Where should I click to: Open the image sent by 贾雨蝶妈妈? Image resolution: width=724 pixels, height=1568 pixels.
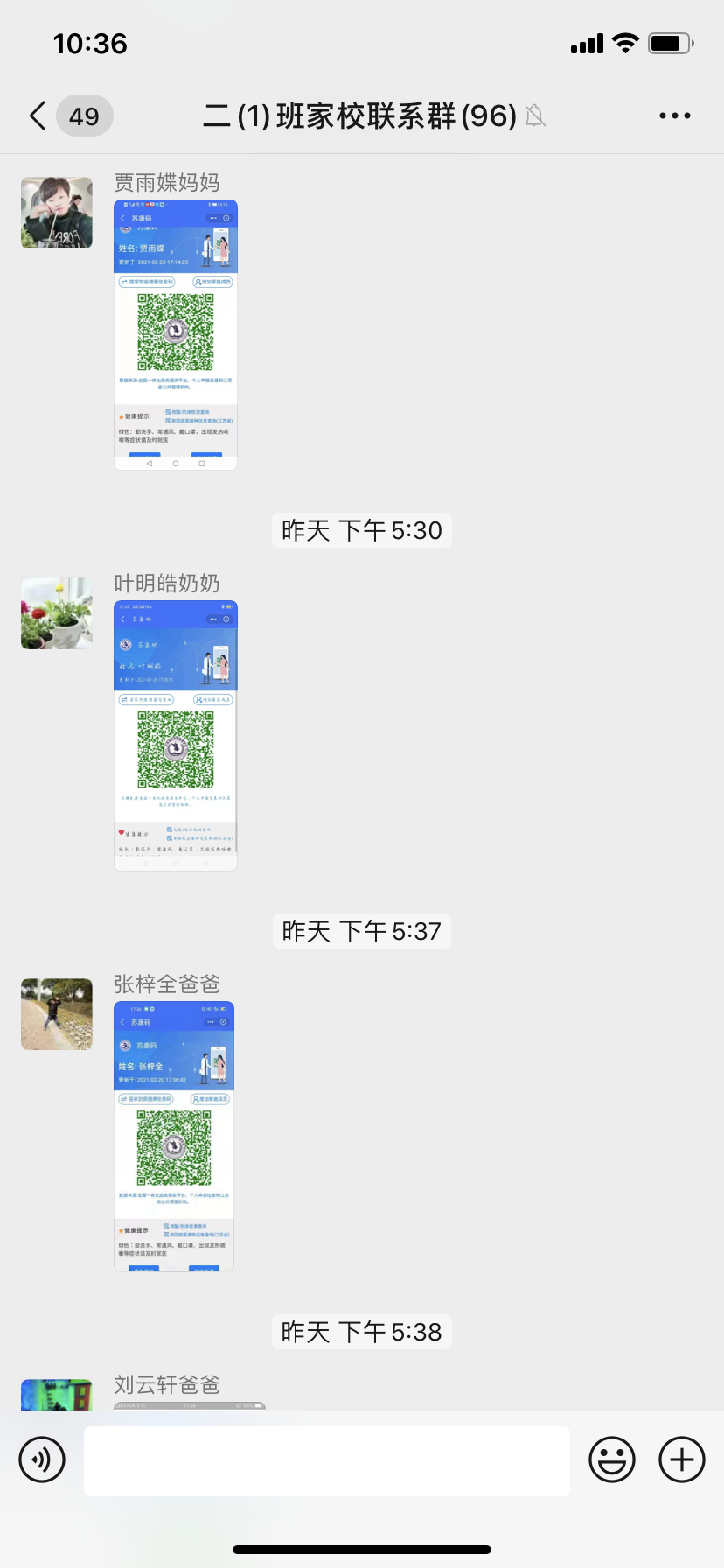[176, 335]
